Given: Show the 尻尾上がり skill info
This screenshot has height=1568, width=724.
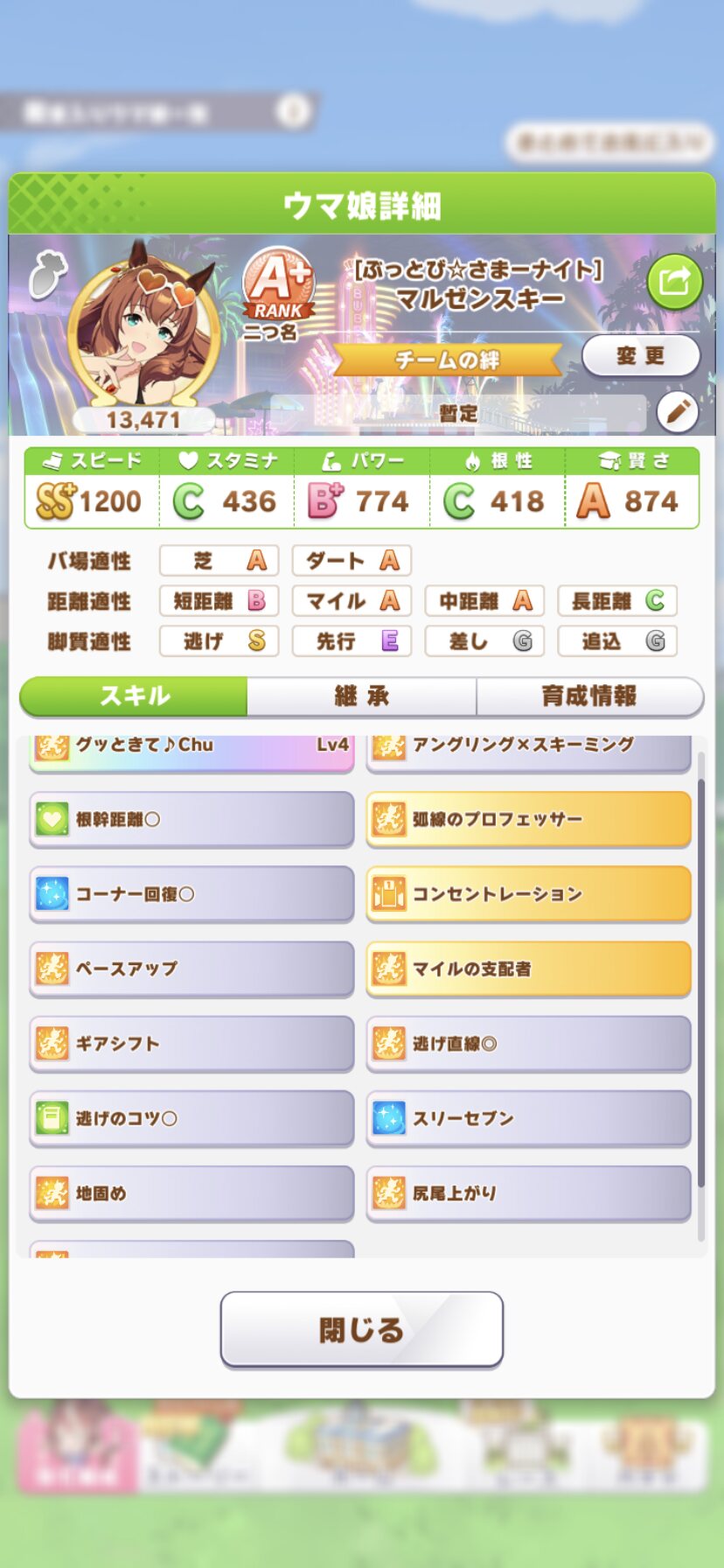Looking at the screenshot, I should point(528,1193).
